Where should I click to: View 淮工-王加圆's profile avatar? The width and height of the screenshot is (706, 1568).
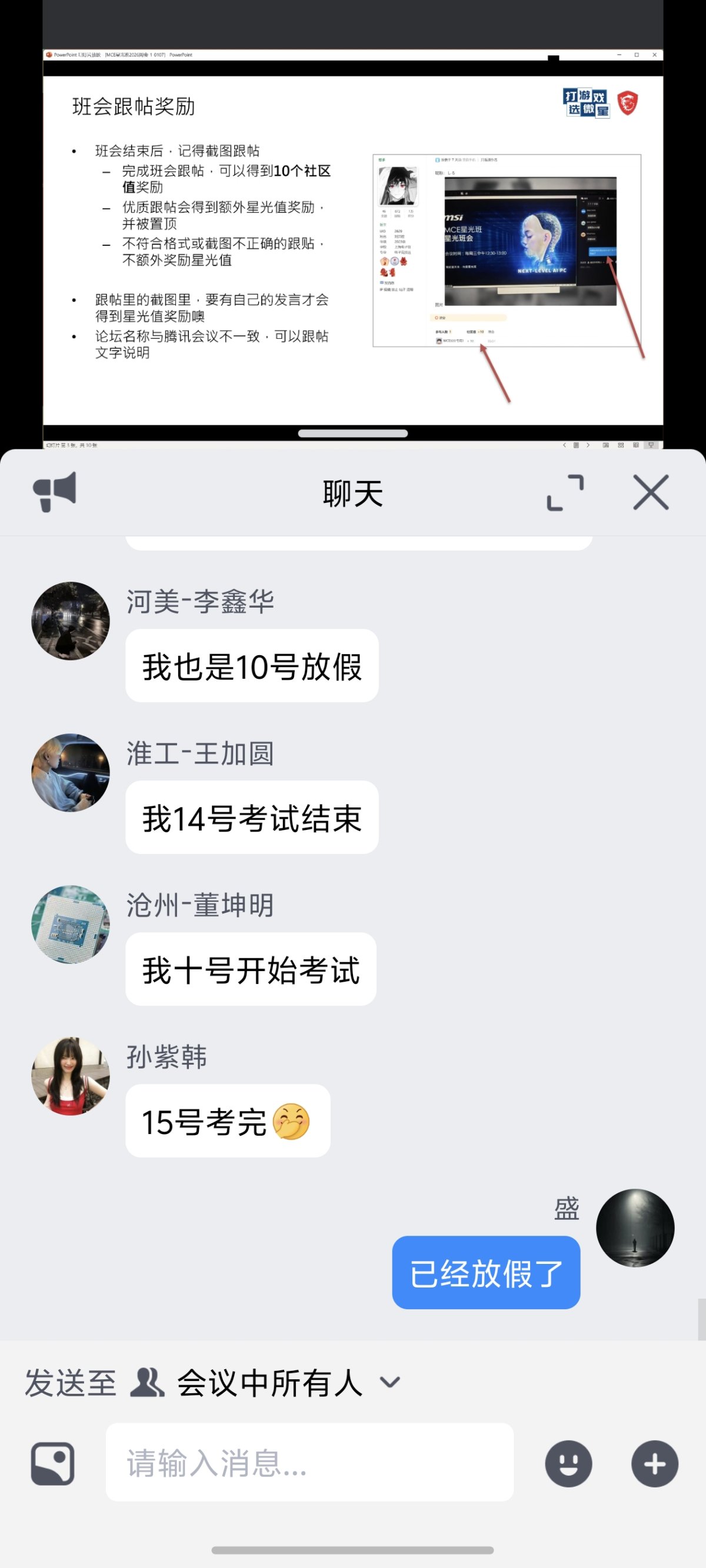[x=71, y=772]
